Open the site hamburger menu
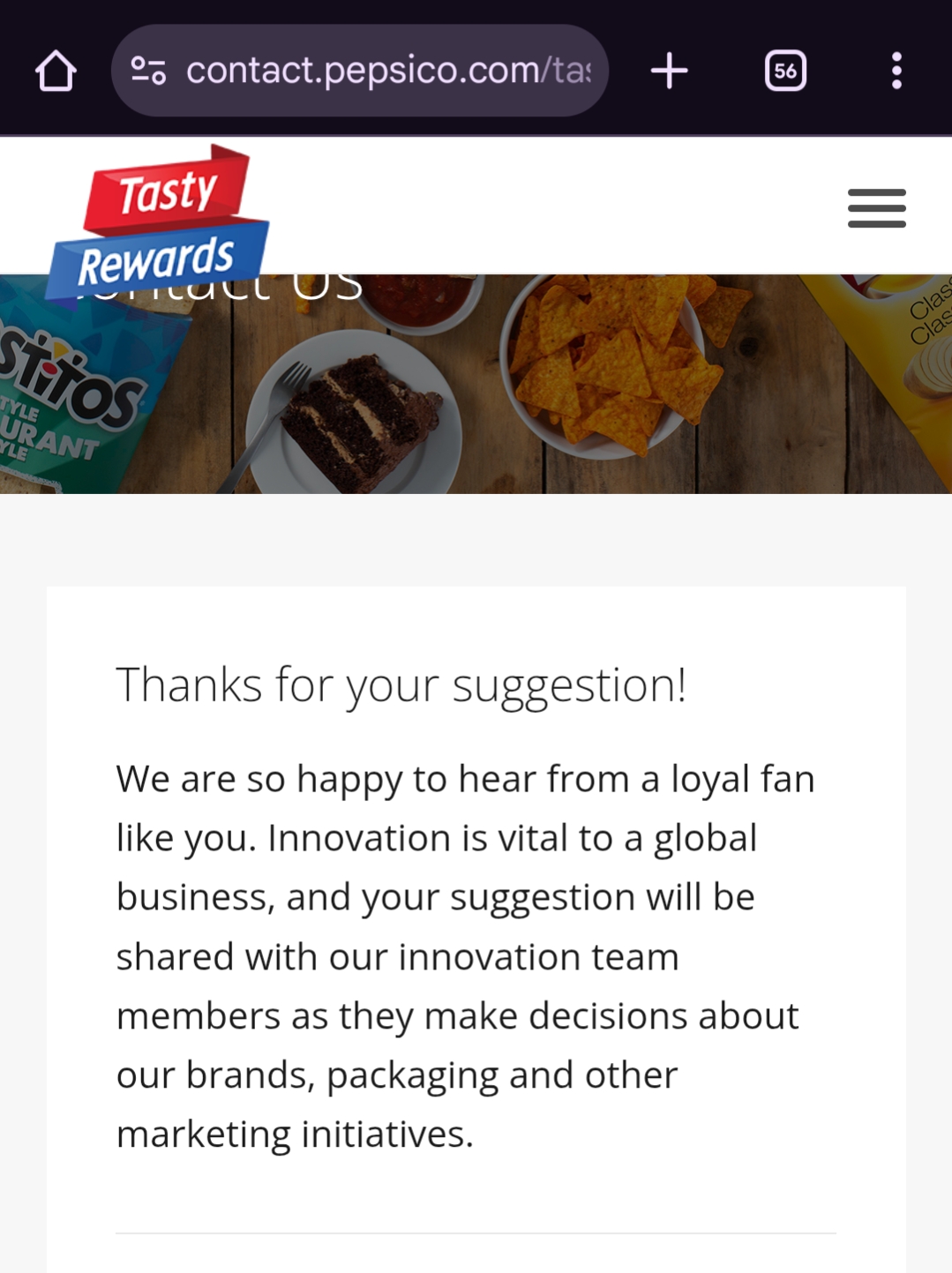Screen dimensions: 952x1273 click(x=876, y=208)
